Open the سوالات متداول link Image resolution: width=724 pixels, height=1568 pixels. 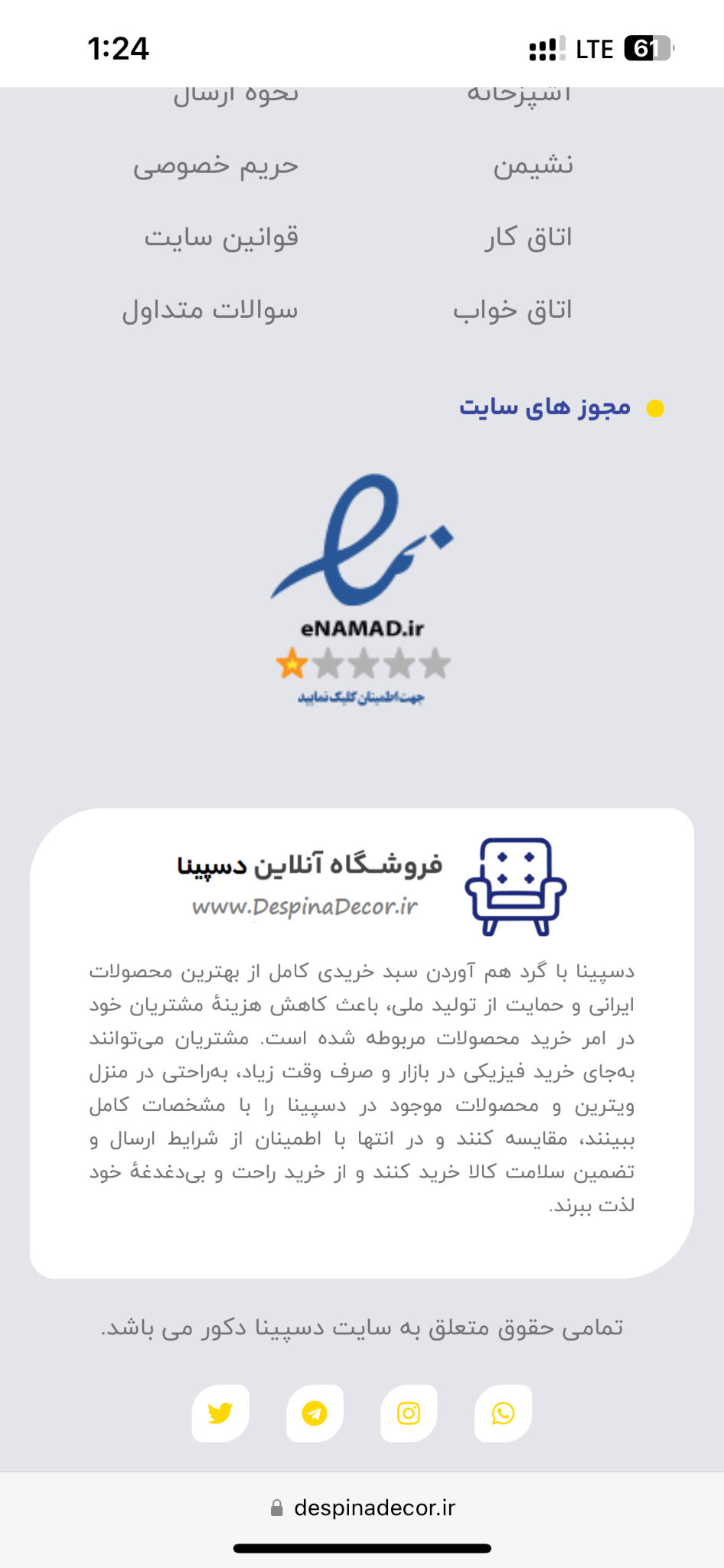(210, 310)
